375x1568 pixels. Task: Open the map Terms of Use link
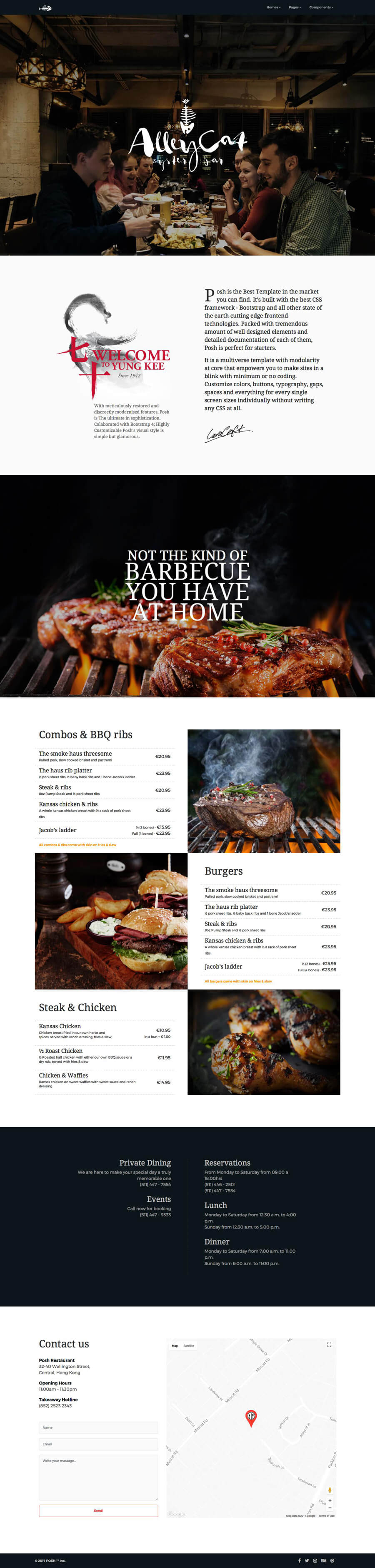[326, 1516]
